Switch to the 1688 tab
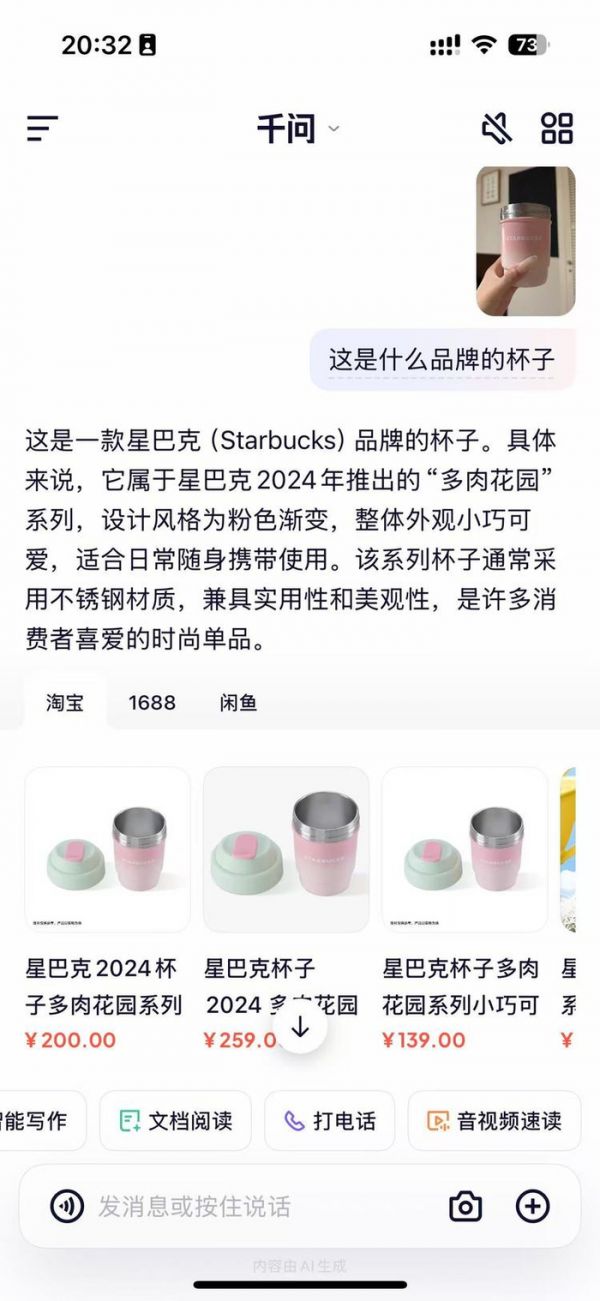The height and width of the screenshot is (1301, 600). click(x=152, y=703)
